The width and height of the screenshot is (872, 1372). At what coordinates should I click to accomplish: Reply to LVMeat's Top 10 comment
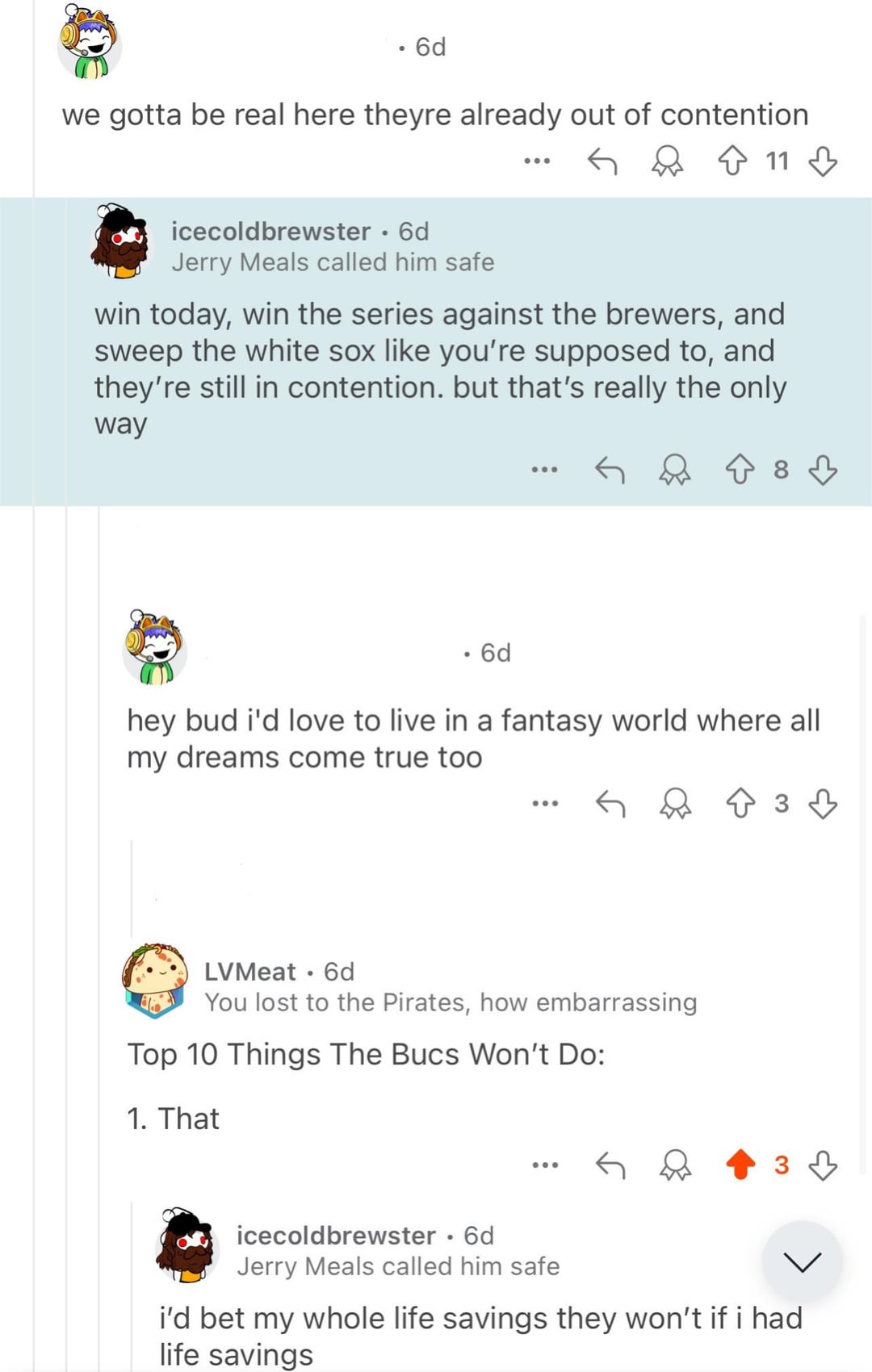(610, 1165)
